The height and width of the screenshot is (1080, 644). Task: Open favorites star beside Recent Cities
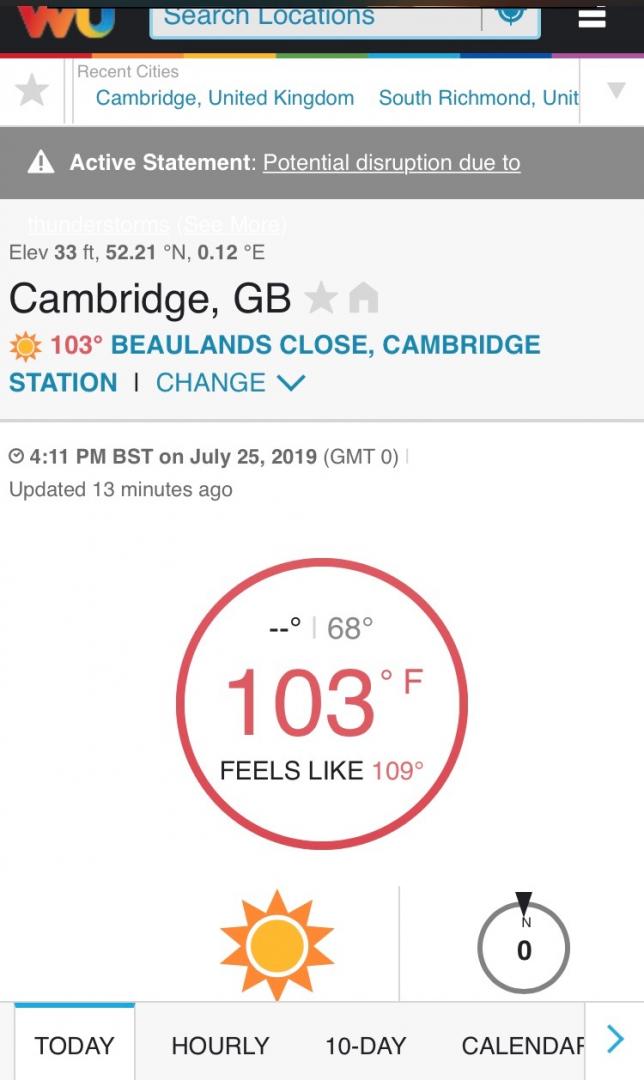(x=32, y=91)
